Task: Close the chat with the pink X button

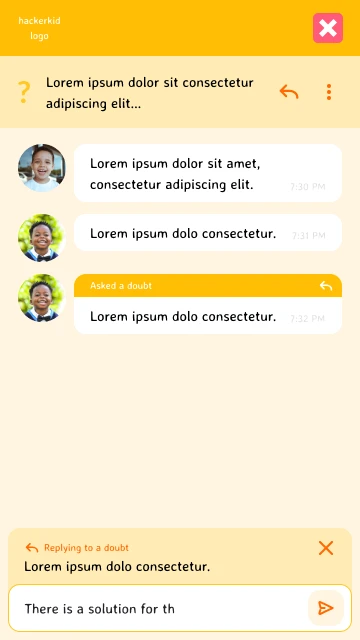Action: pyautogui.click(x=328, y=28)
